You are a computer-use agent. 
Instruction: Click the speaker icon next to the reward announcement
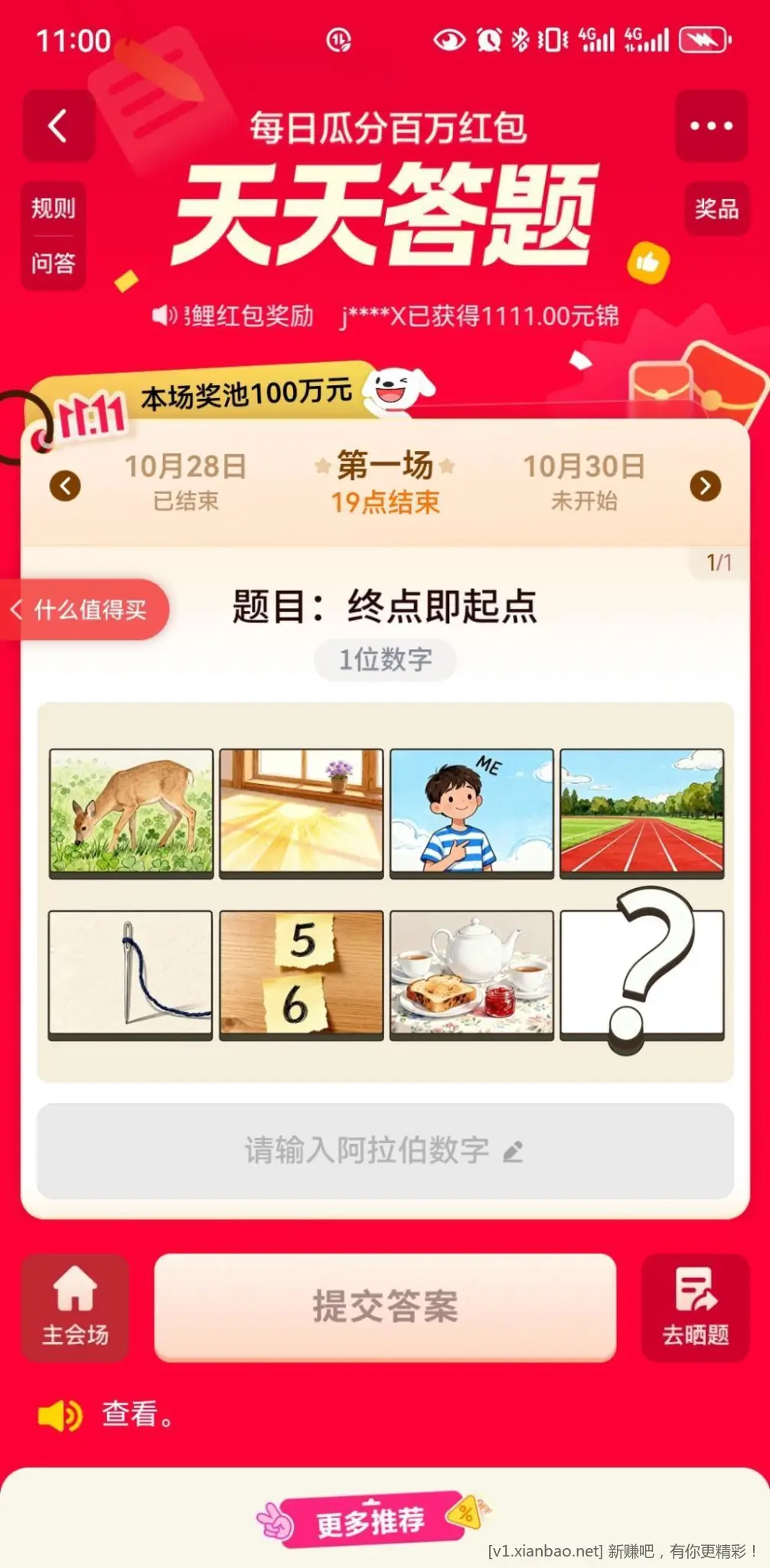click(x=165, y=313)
